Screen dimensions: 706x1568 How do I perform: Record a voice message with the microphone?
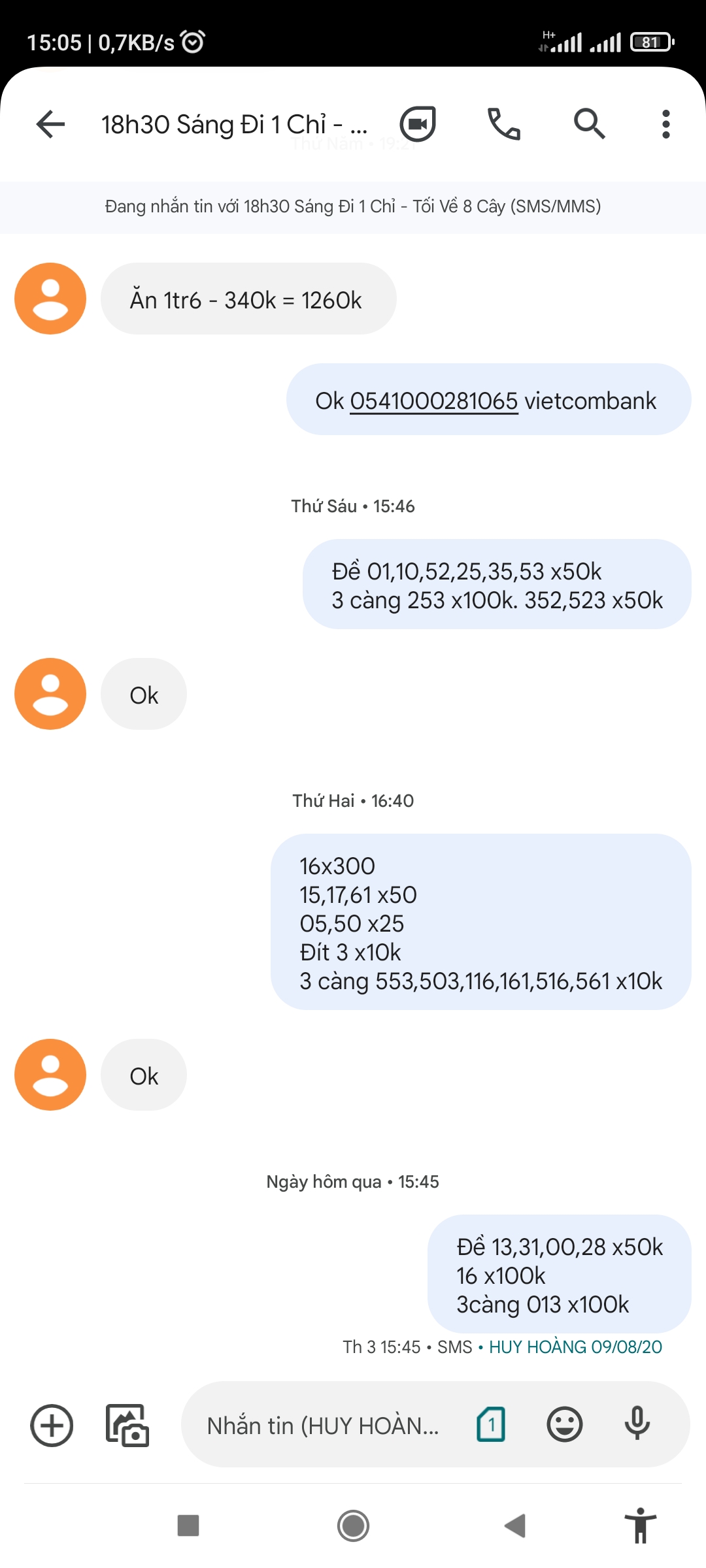pyautogui.click(x=637, y=1424)
